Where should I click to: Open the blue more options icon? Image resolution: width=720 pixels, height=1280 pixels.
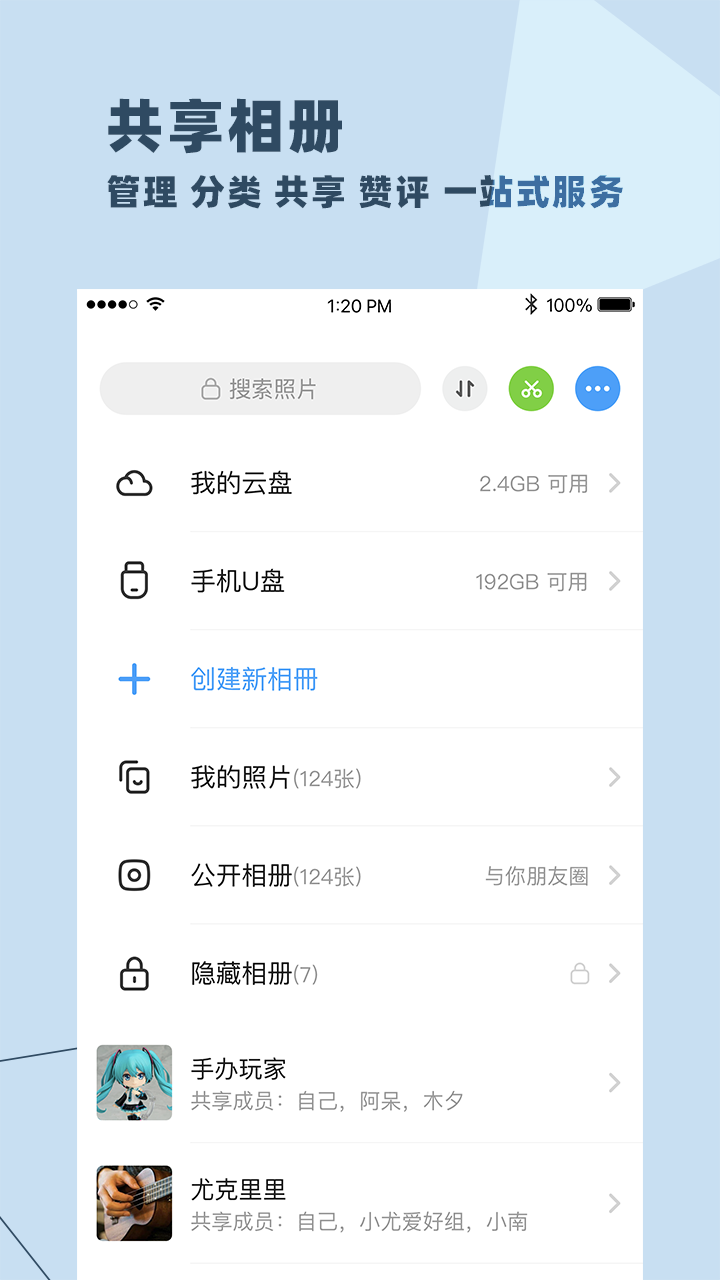[x=597, y=389]
